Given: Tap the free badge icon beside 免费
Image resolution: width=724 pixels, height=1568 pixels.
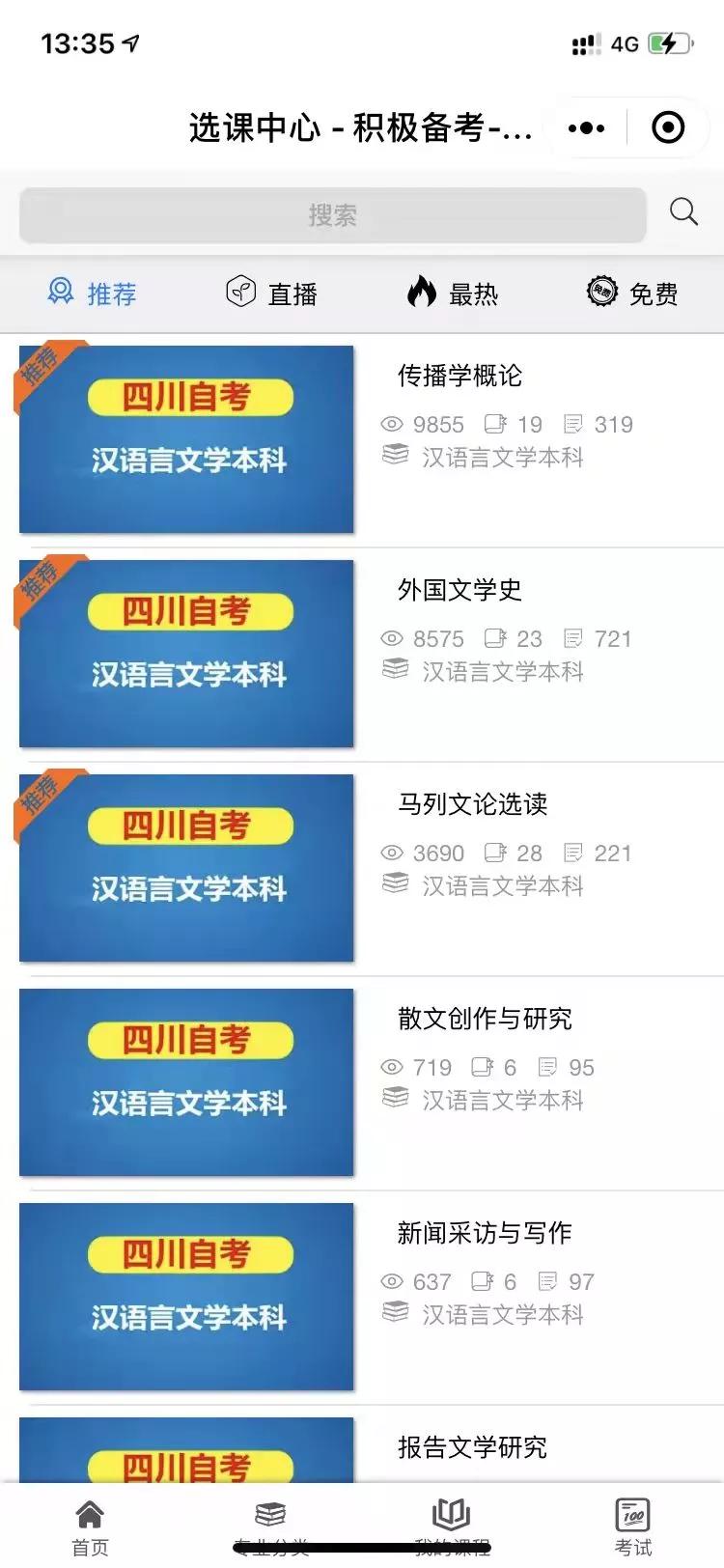Looking at the screenshot, I should [600, 292].
